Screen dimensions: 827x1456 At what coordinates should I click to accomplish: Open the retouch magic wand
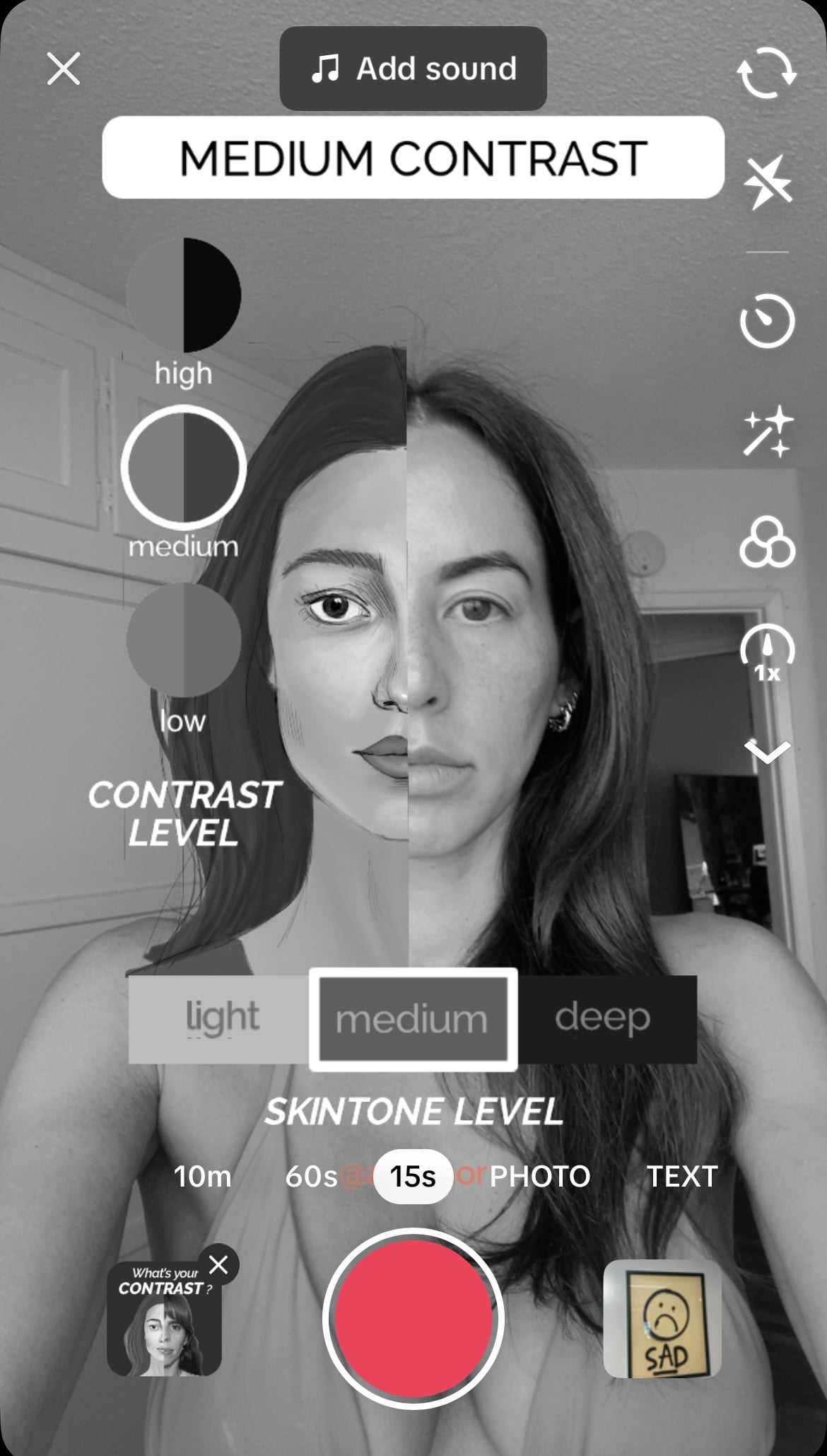(x=767, y=431)
